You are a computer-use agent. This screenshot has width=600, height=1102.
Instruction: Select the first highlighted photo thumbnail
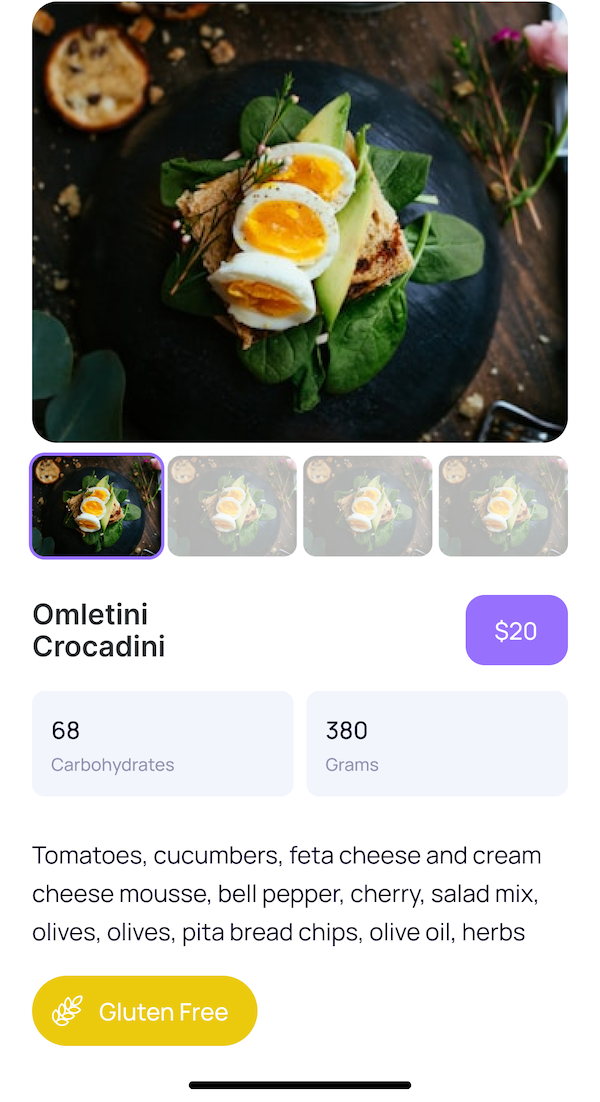[x=96, y=506]
